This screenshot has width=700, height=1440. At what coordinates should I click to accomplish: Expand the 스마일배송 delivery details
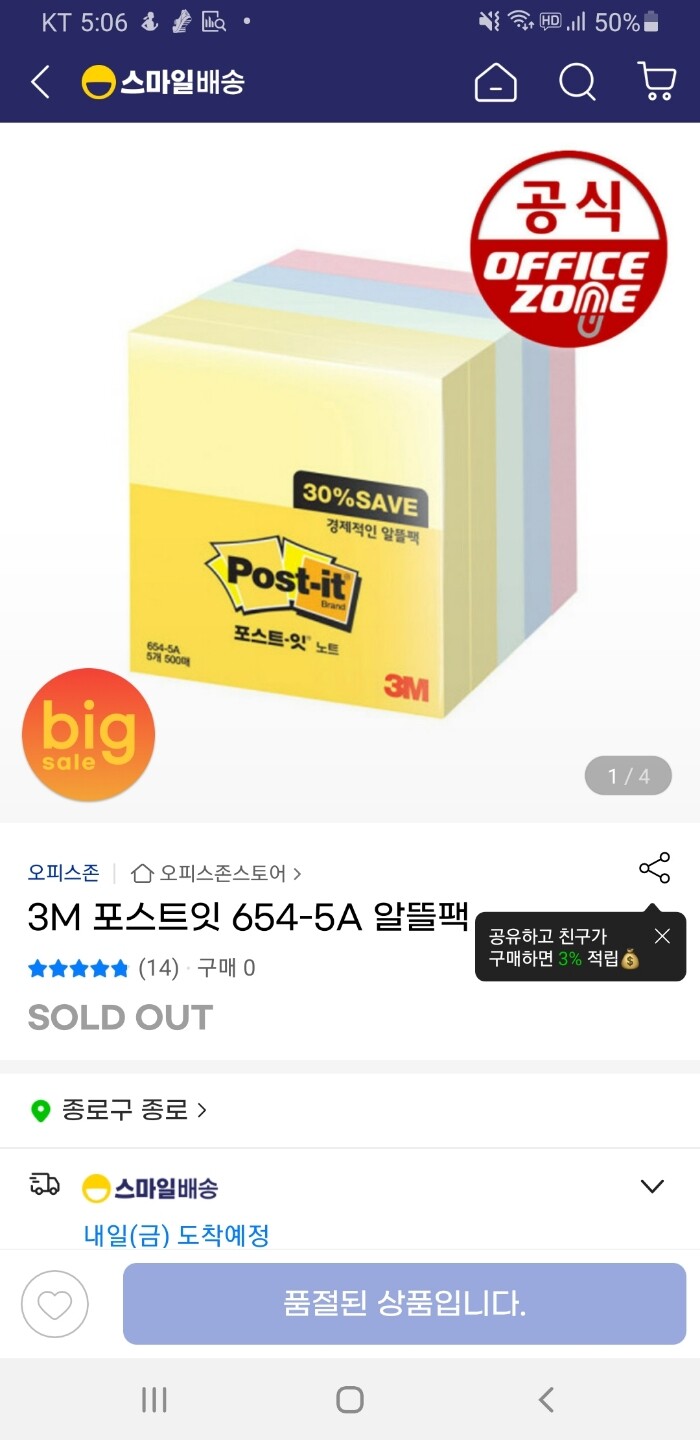click(x=652, y=1186)
